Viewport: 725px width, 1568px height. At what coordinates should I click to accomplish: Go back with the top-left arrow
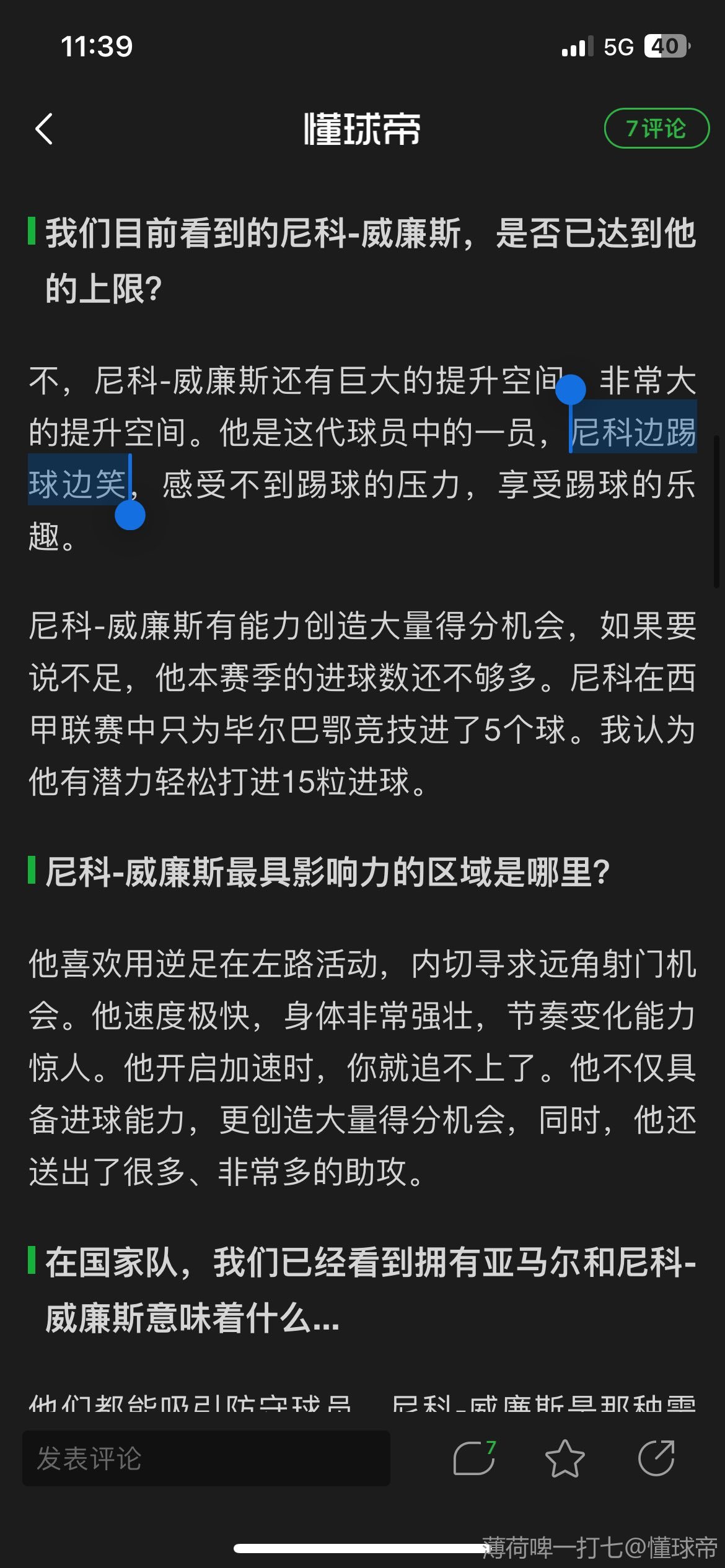click(x=44, y=129)
